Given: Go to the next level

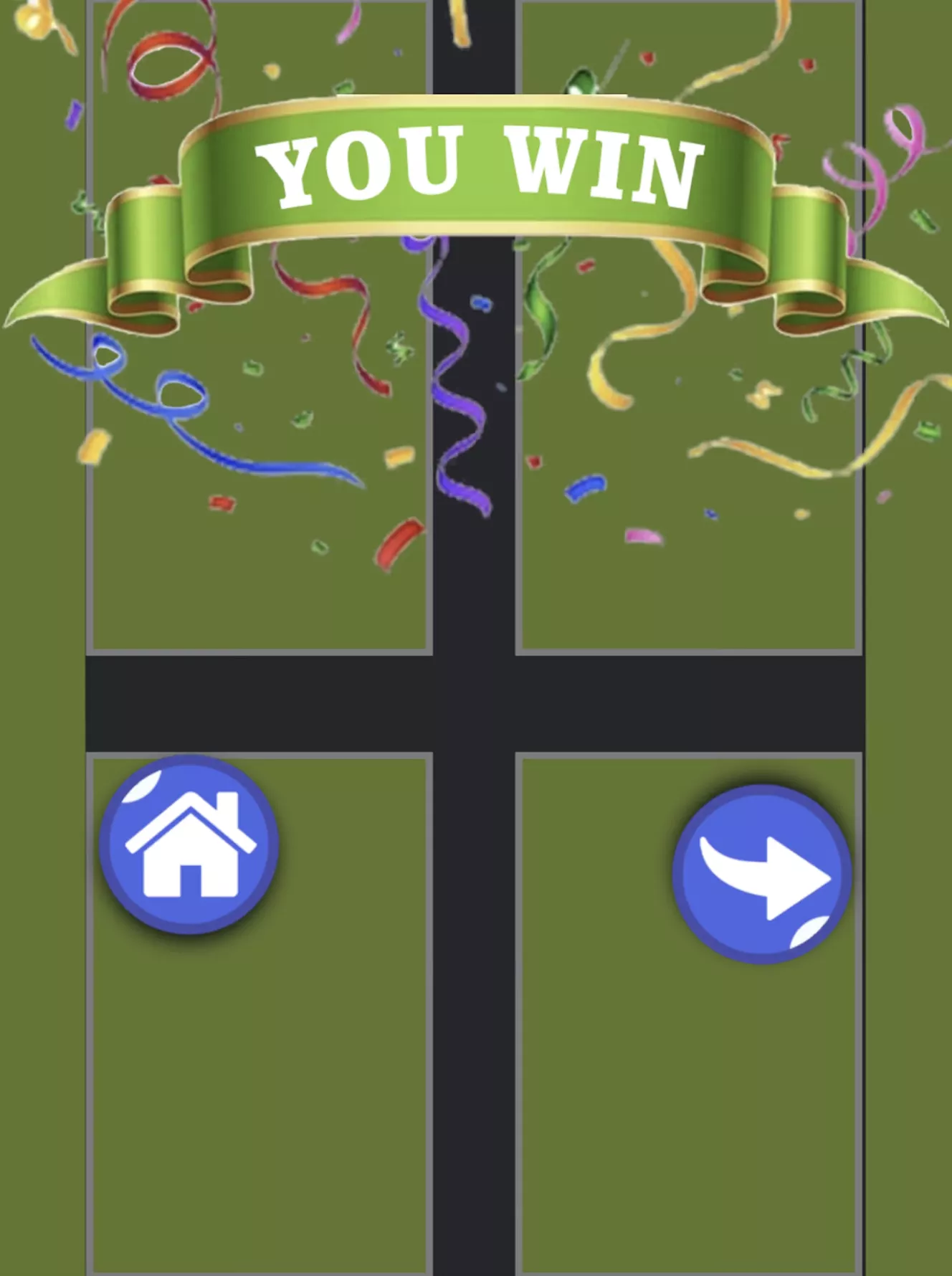Looking at the screenshot, I should click(761, 874).
